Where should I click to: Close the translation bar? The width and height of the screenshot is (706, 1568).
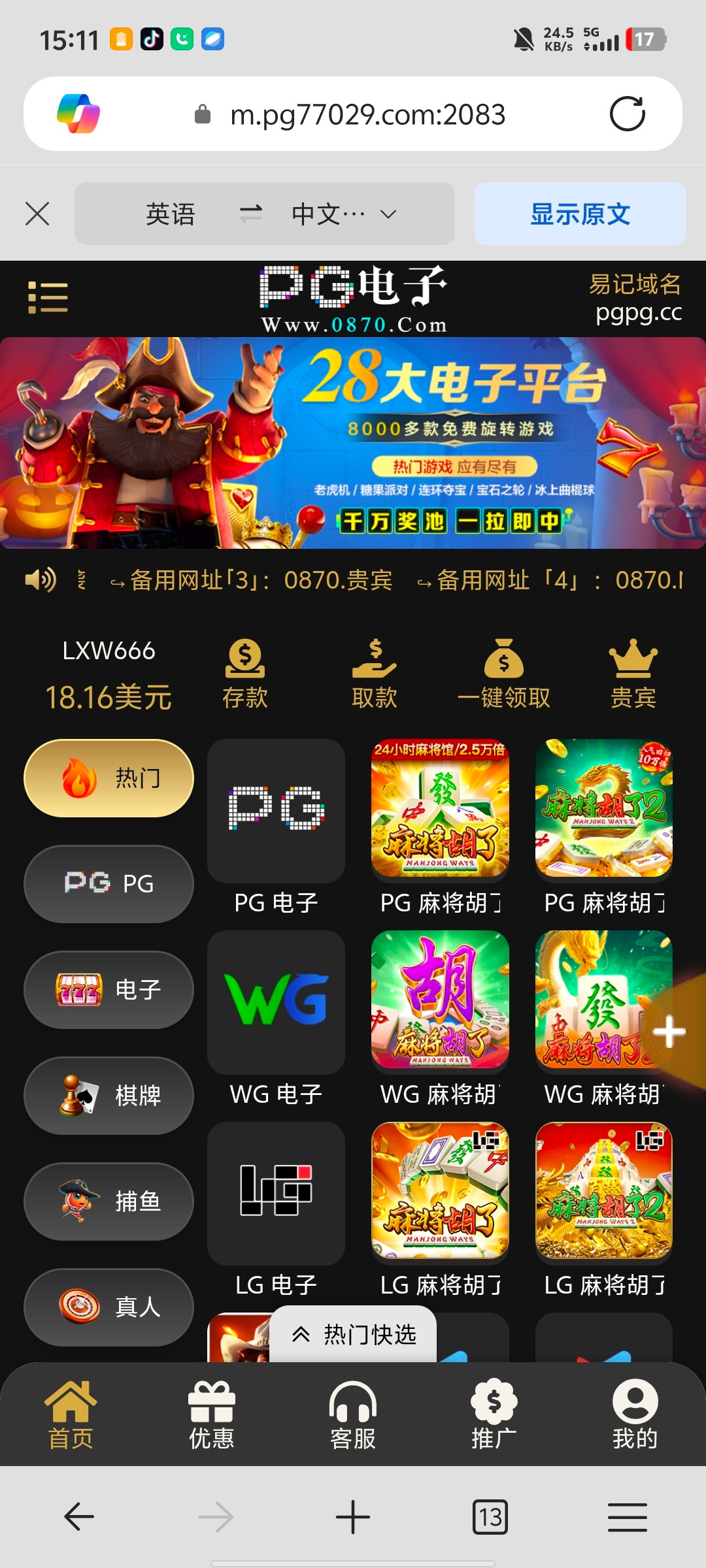[37, 214]
